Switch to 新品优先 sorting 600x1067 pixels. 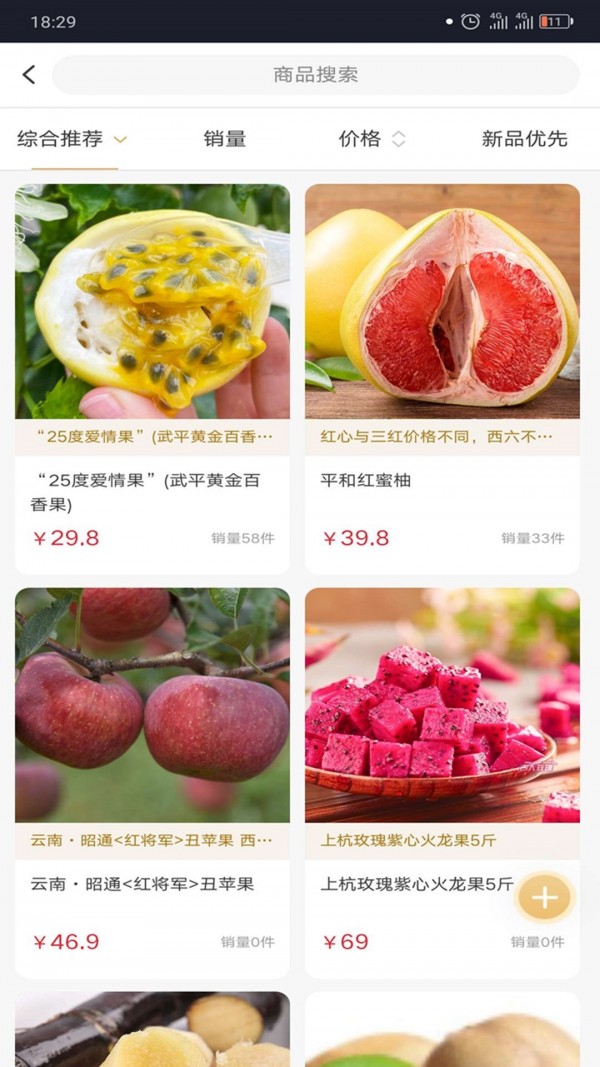coord(524,139)
